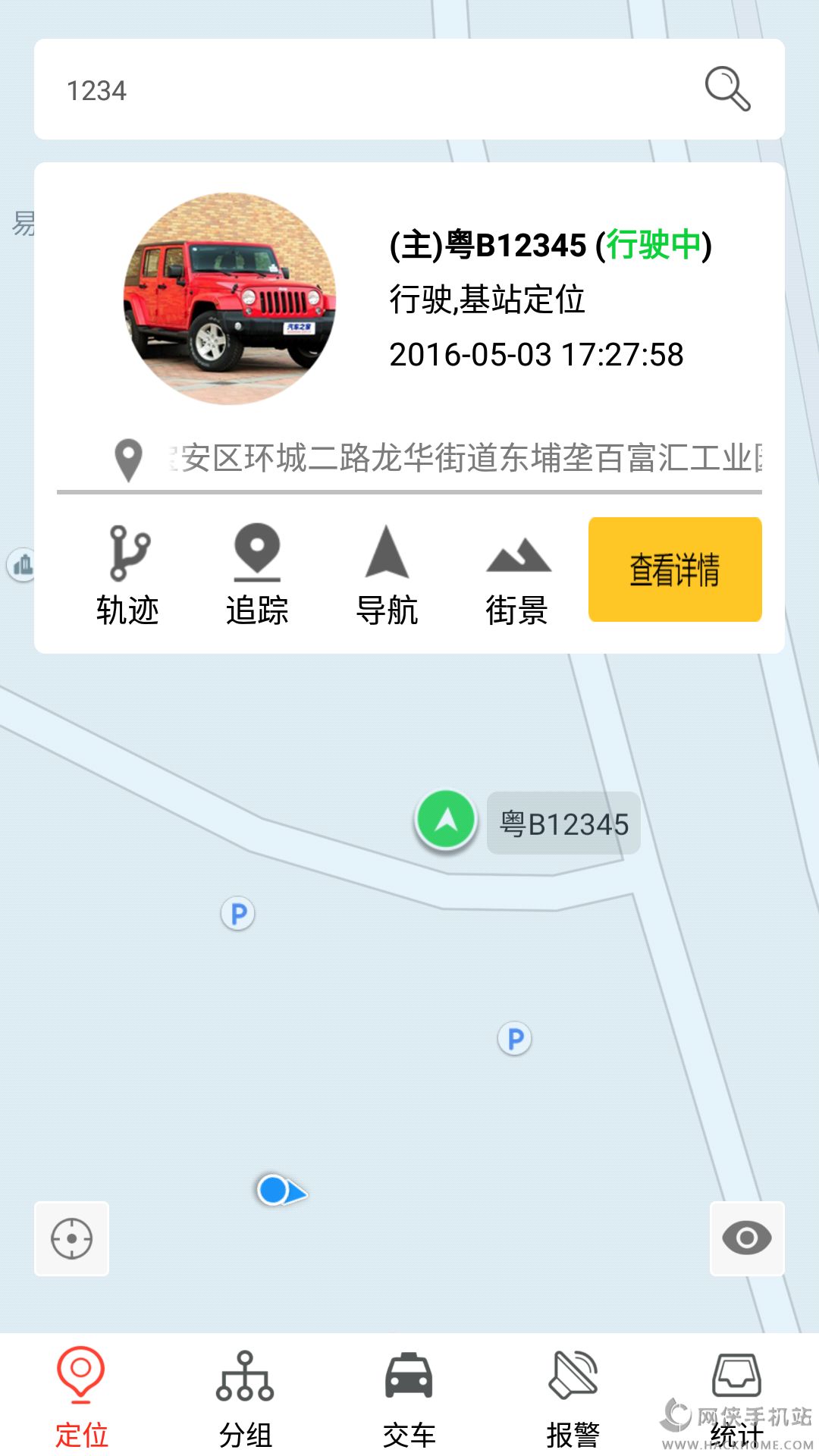This screenshot has width=819, height=1456.
Task: Open 轨迹 track history
Action: pyautogui.click(x=127, y=575)
